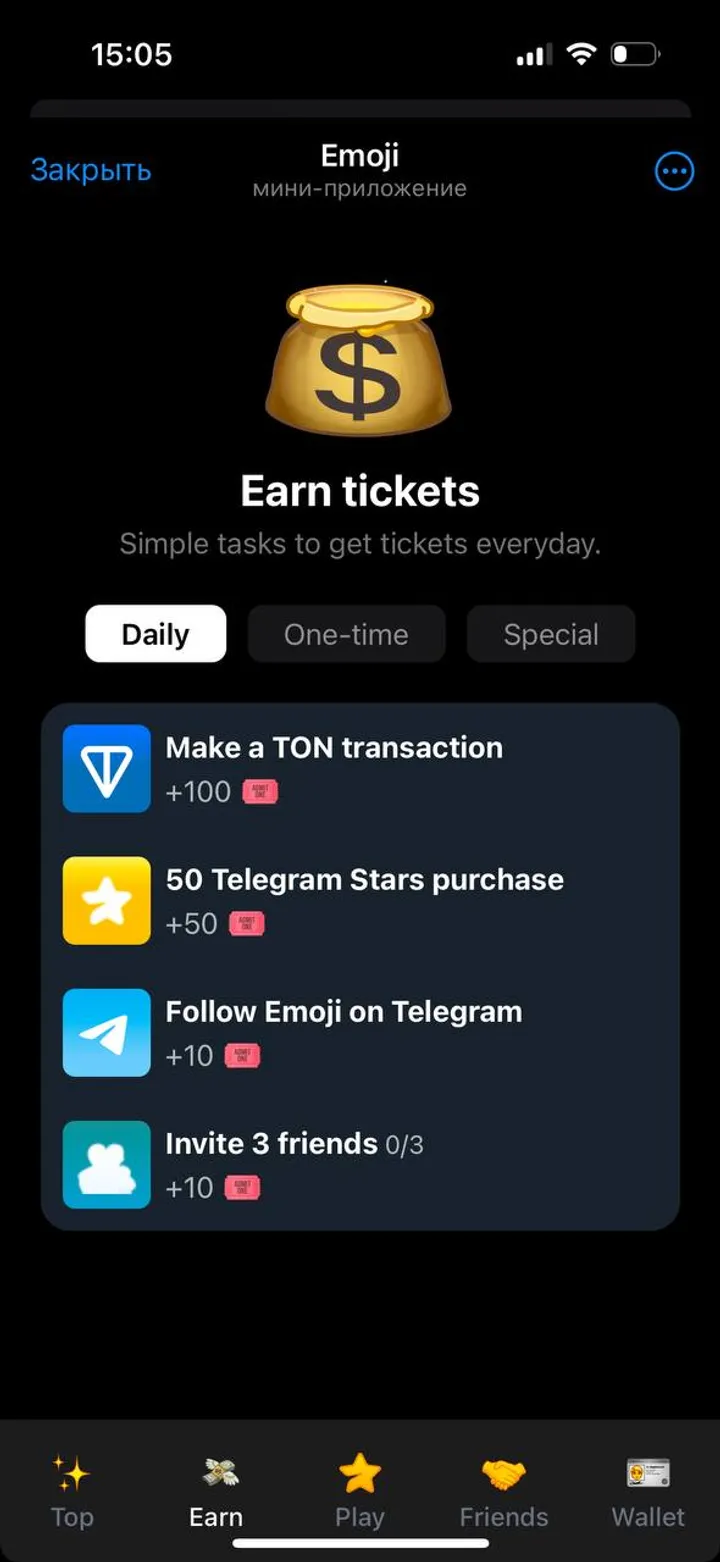
Task: Open the Follow Emoji on Telegram task
Action: [x=344, y=1011]
